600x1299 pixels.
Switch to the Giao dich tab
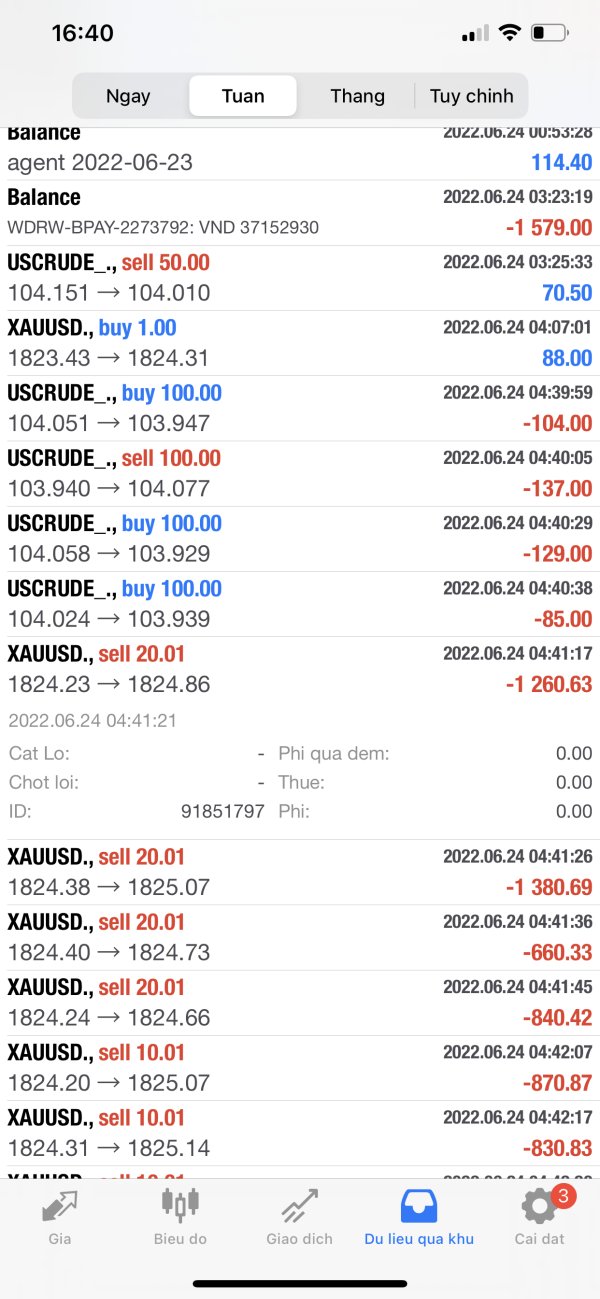[300, 1215]
